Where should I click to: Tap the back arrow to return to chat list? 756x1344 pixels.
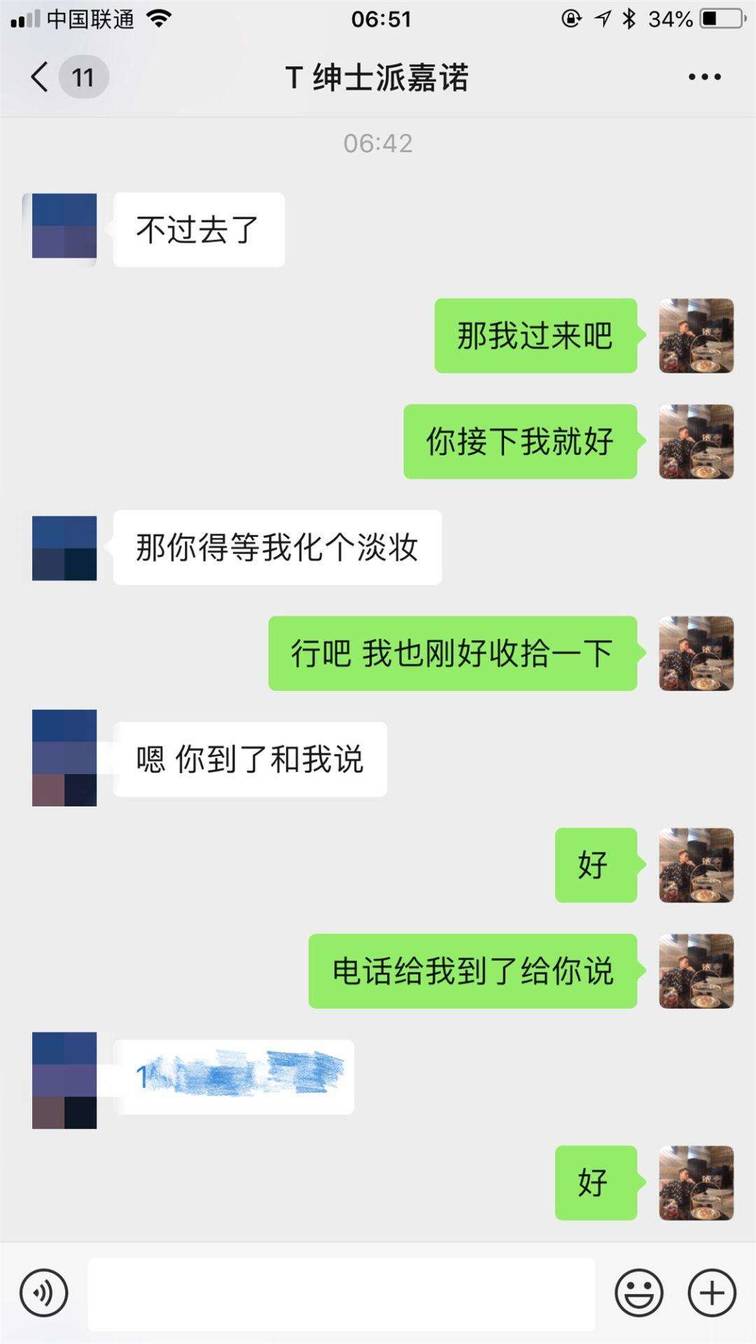pos(38,77)
